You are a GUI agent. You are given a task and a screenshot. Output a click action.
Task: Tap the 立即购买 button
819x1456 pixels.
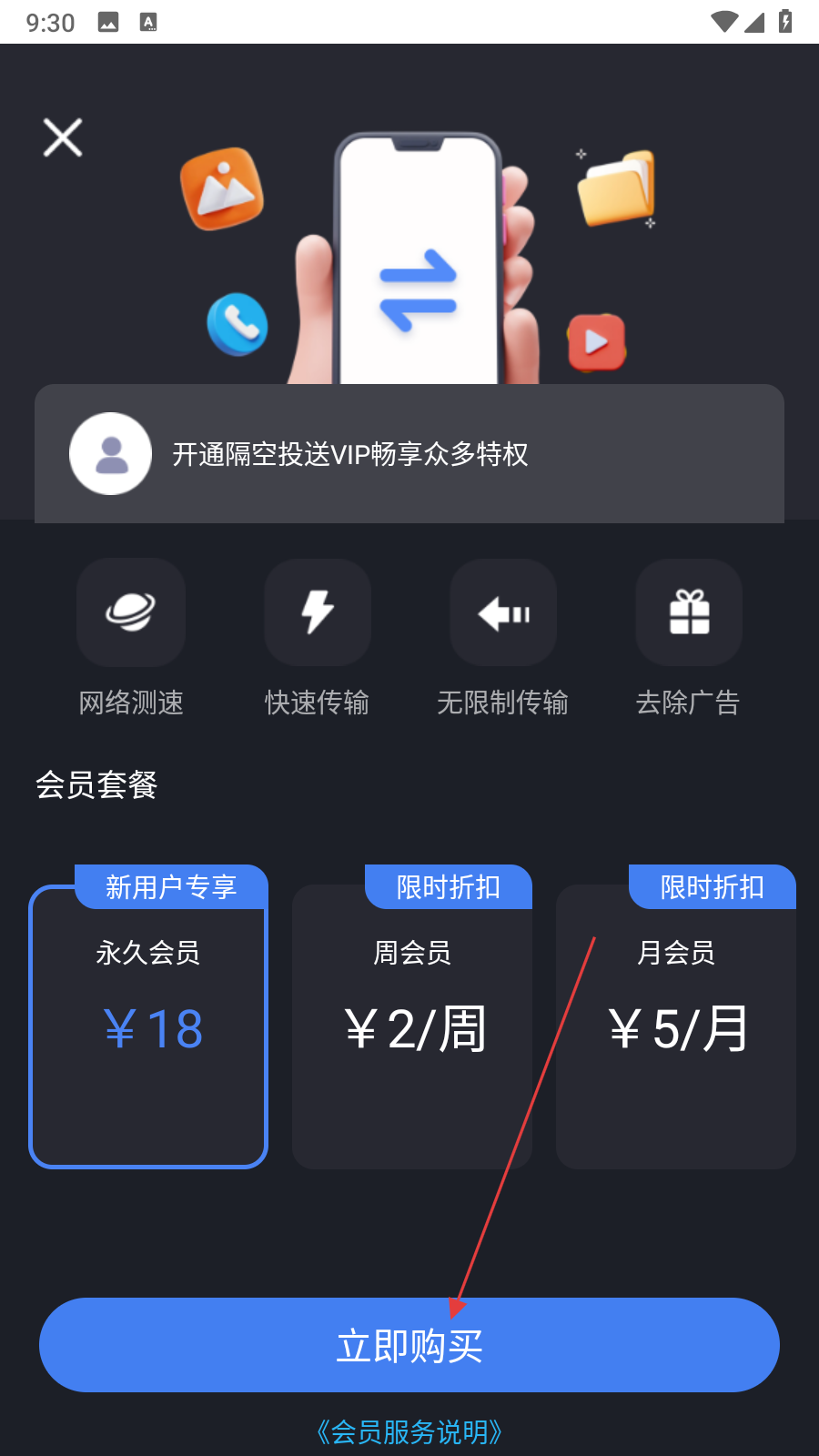click(x=409, y=1344)
